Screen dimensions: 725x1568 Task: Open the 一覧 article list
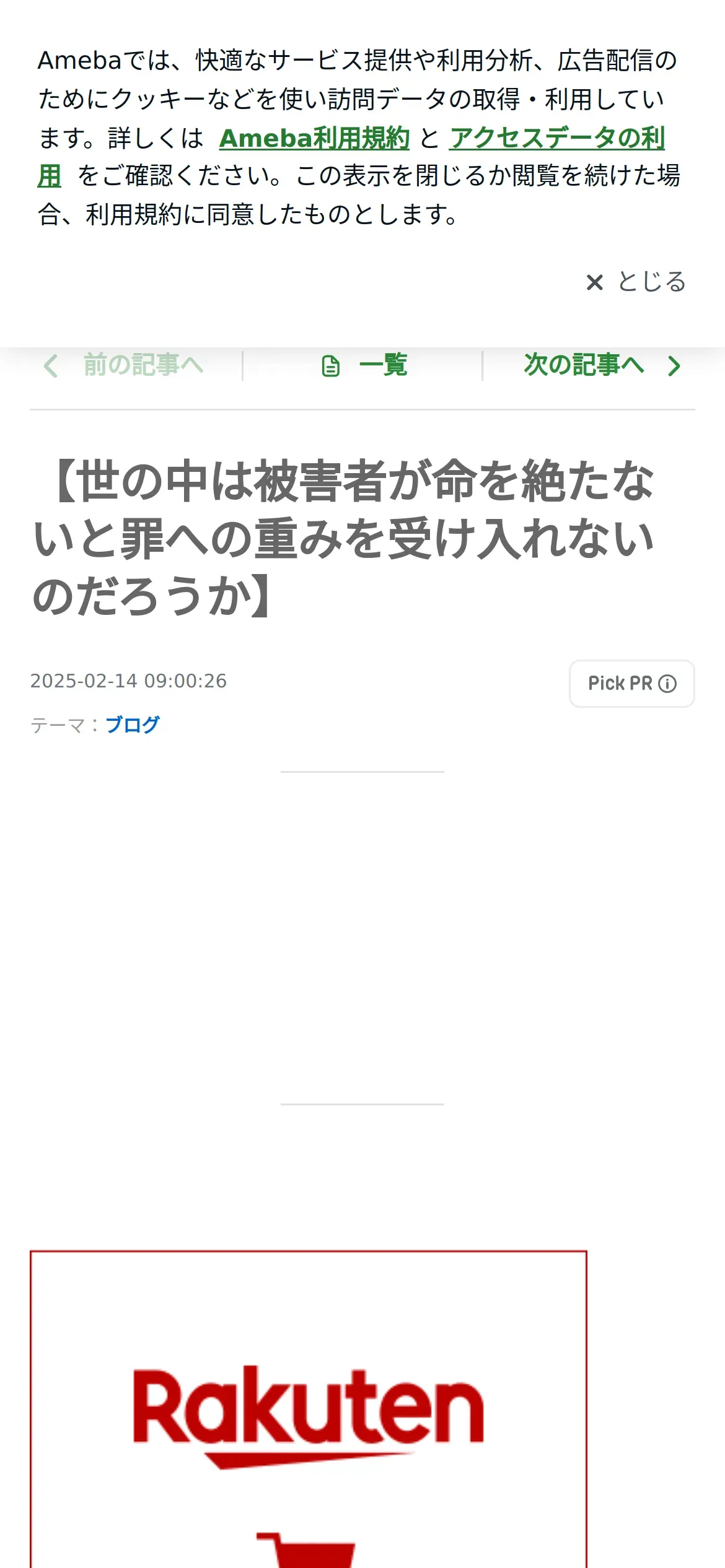pos(364,365)
